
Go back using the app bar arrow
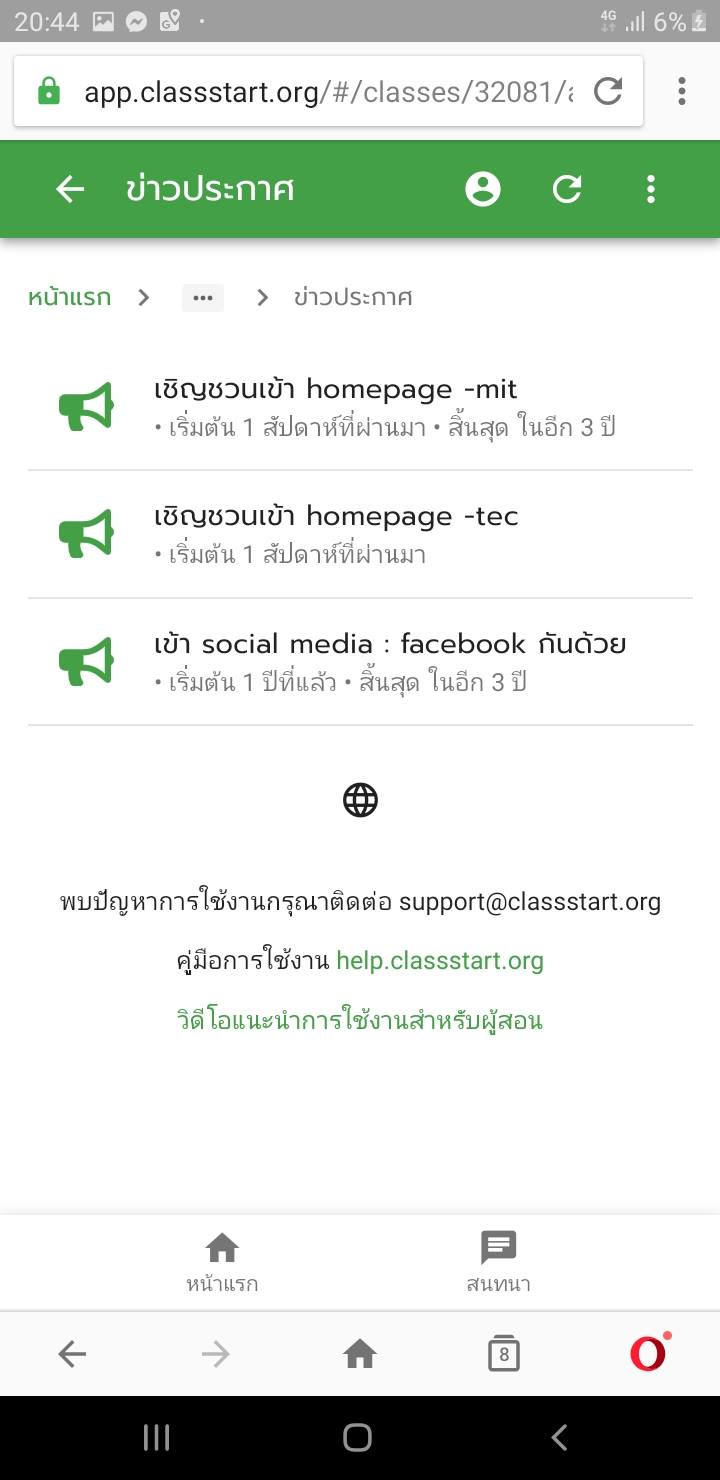[70, 189]
